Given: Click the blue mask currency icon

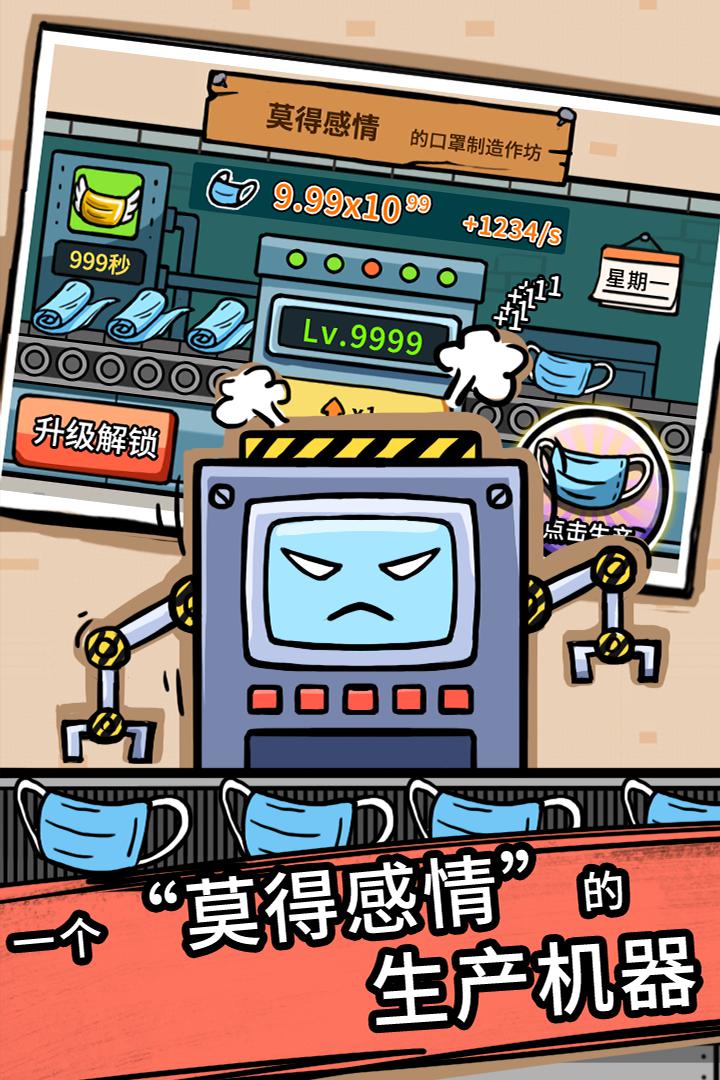Looking at the screenshot, I should pos(232,191).
